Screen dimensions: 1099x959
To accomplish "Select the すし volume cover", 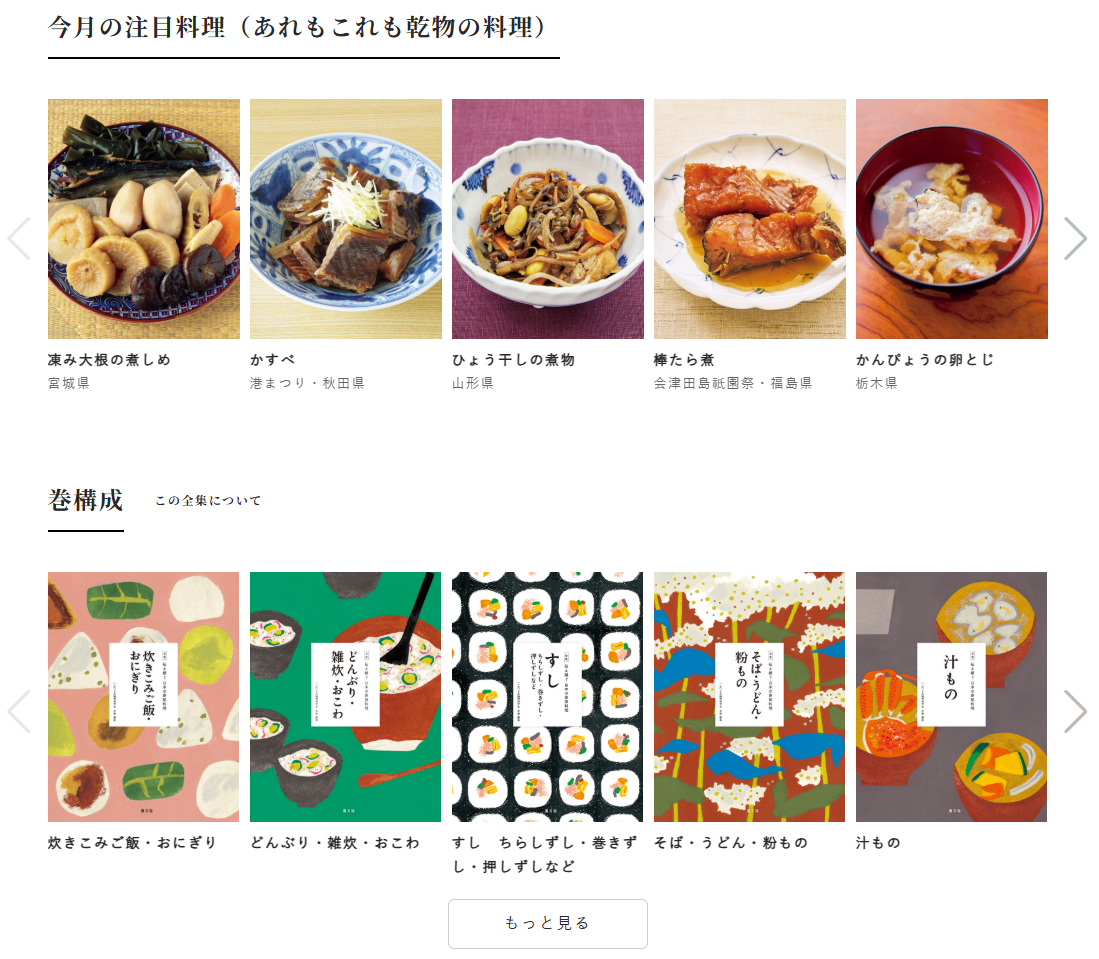I will coord(548,697).
